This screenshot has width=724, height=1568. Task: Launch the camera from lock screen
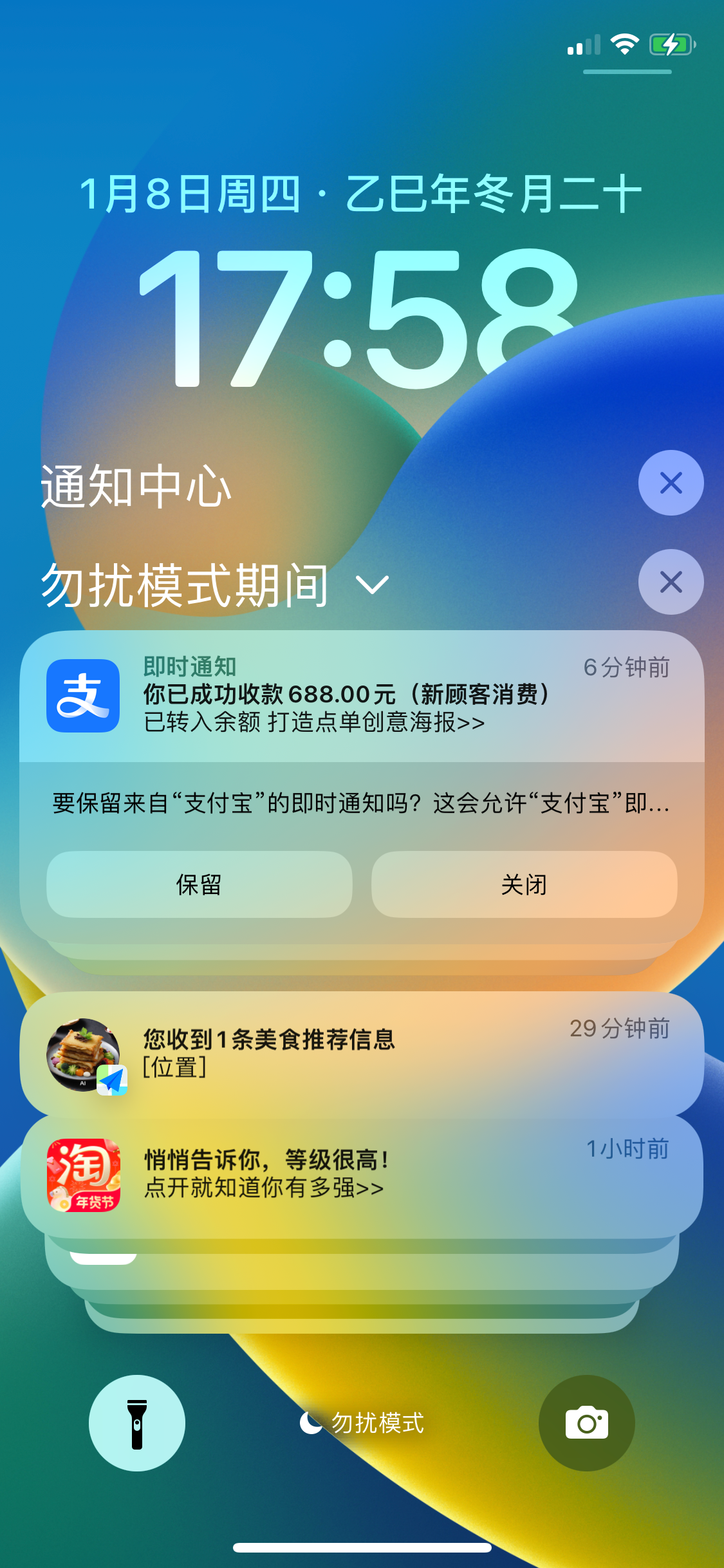(586, 1423)
